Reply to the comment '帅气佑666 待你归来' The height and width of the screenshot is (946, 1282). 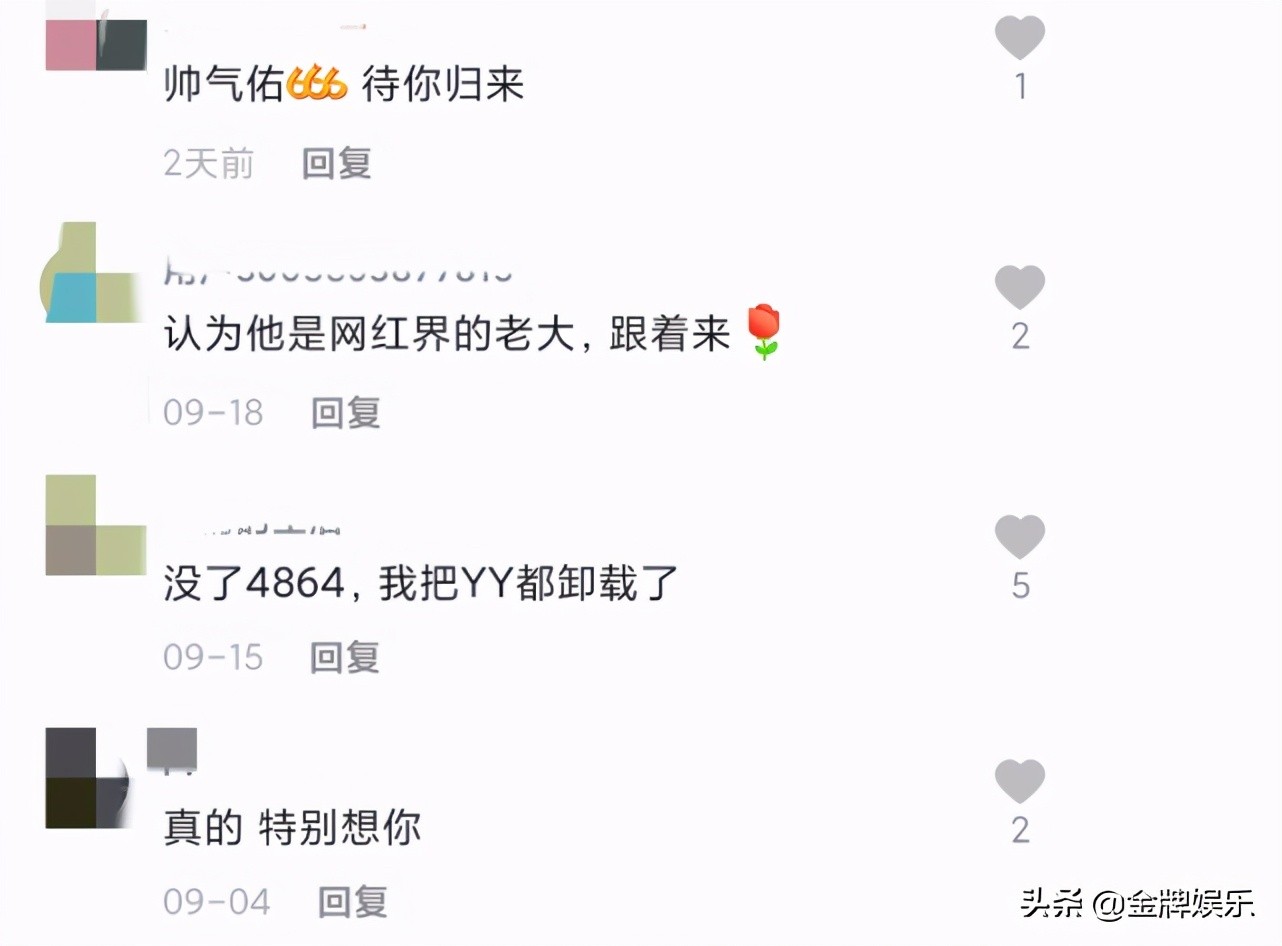coord(337,163)
